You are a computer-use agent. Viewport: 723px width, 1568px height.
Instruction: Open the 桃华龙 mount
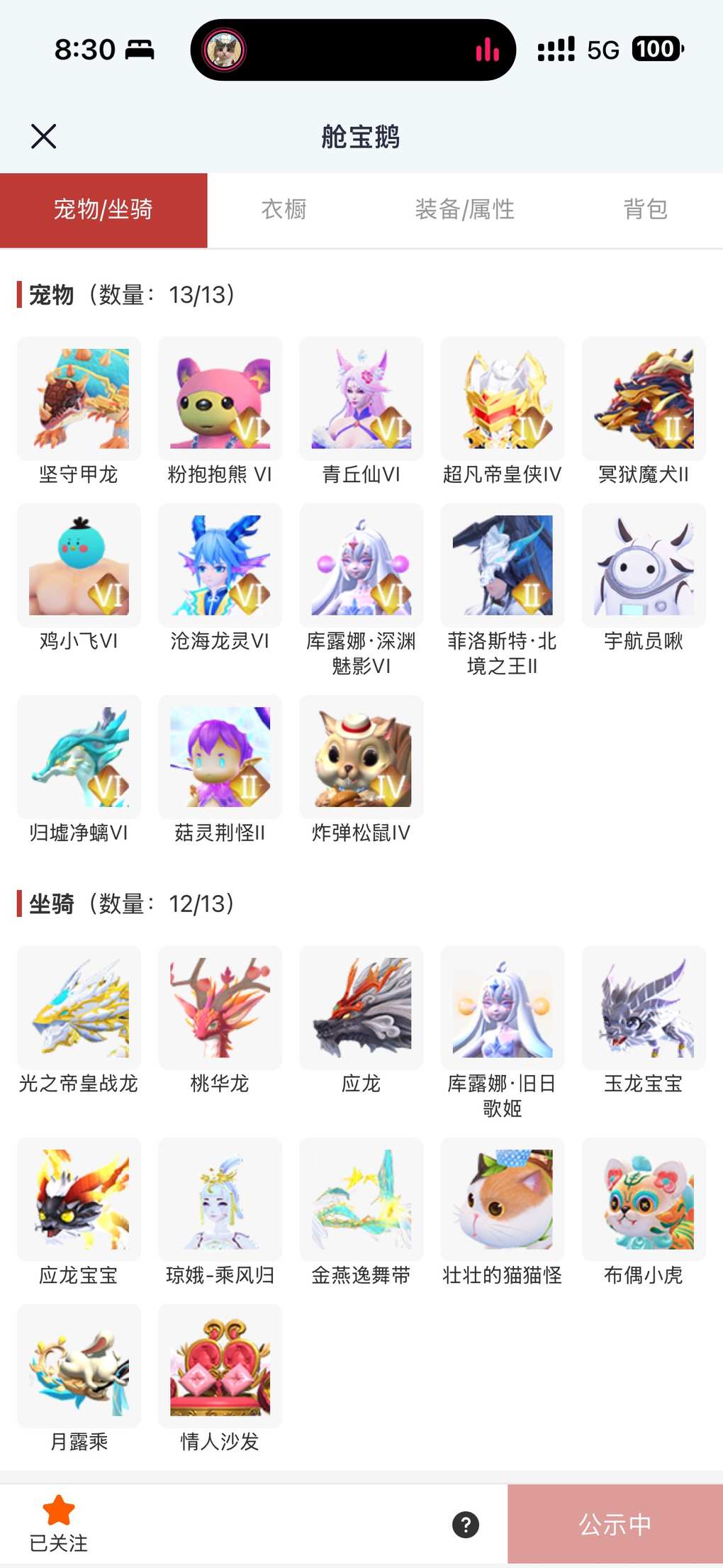point(220,1008)
